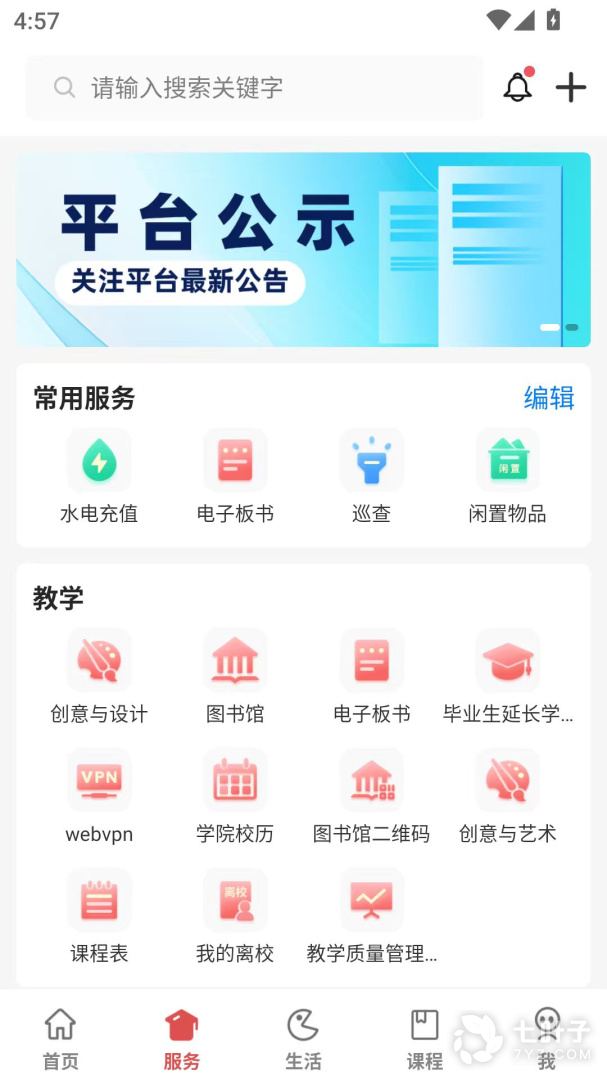The width and height of the screenshot is (607, 1080).
Task: Tap the search keyword input field
Action: click(x=254, y=87)
